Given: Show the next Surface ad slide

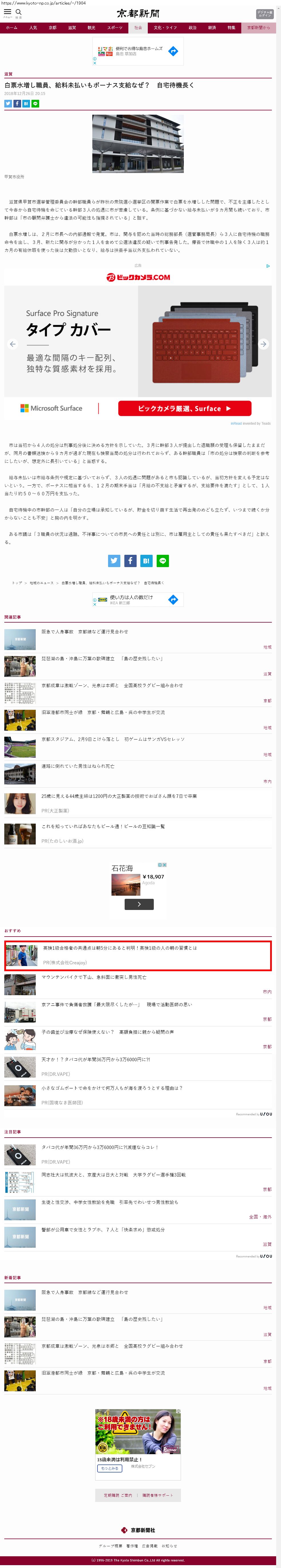Looking at the screenshot, I should point(263,344).
